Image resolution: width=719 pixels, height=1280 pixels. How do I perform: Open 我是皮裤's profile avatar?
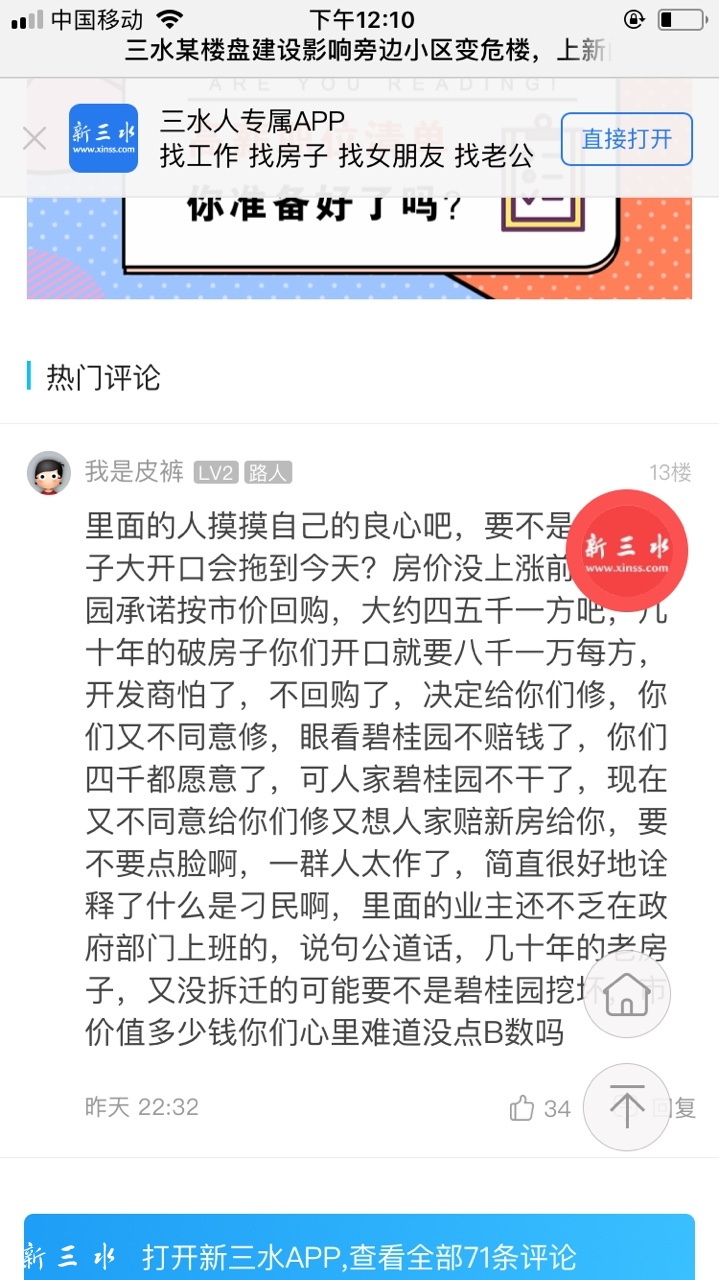coord(48,473)
